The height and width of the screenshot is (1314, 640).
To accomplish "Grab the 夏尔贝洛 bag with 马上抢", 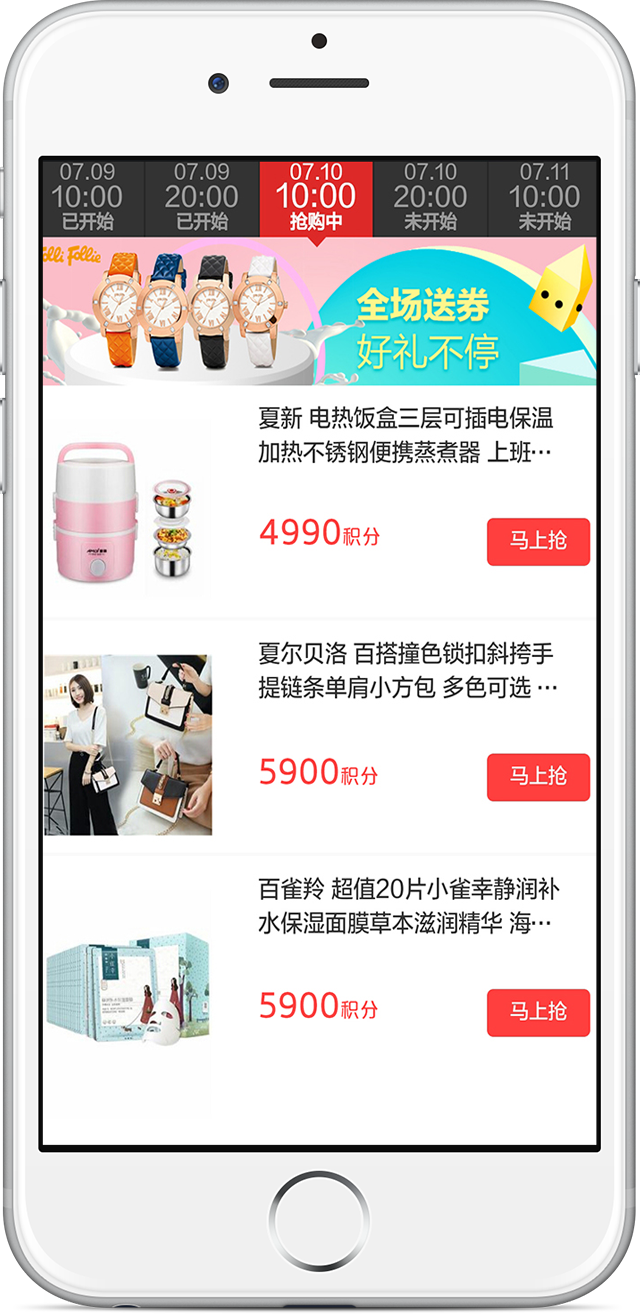I will pyautogui.click(x=538, y=777).
